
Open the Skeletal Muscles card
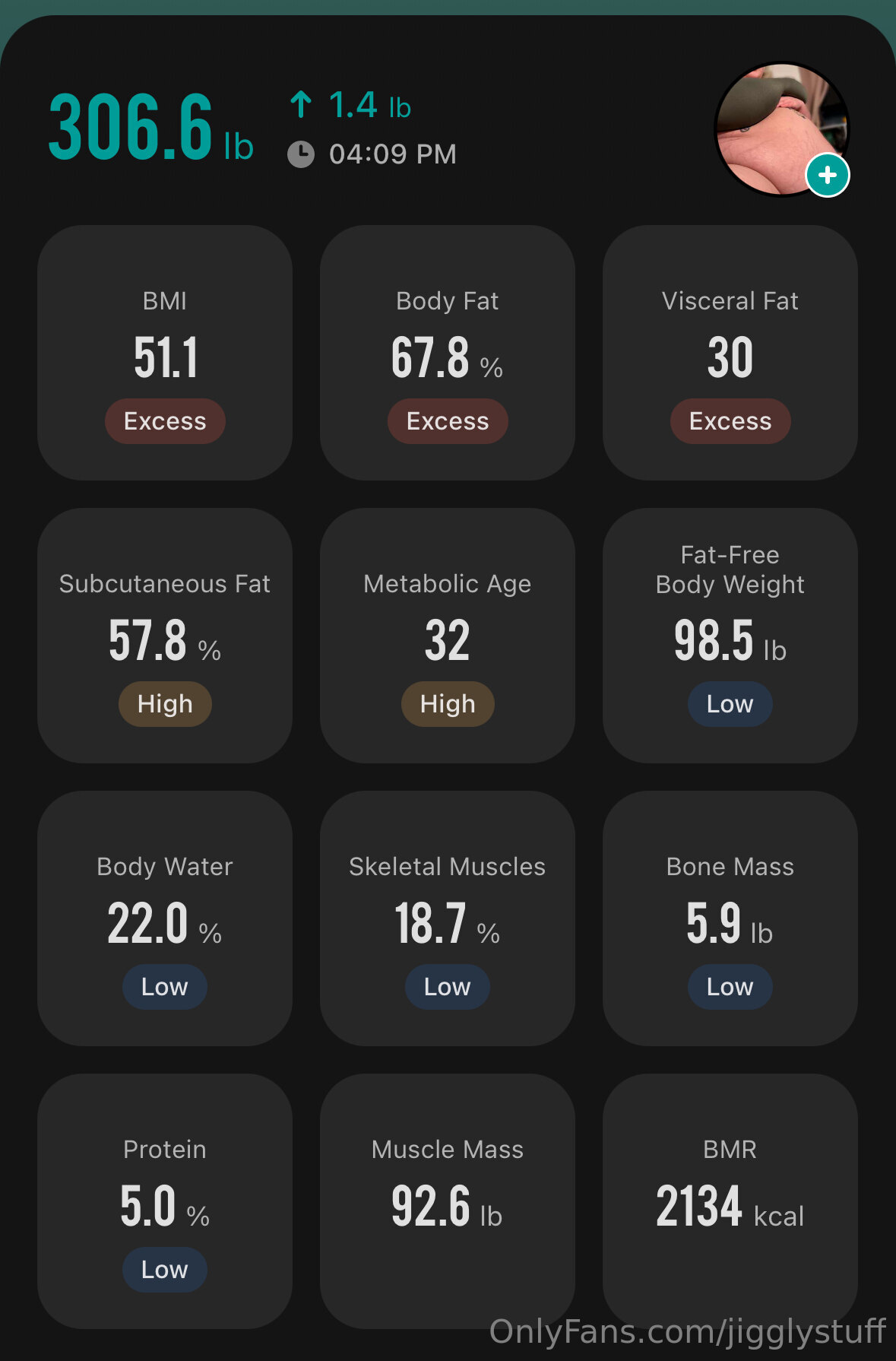[448, 918]
